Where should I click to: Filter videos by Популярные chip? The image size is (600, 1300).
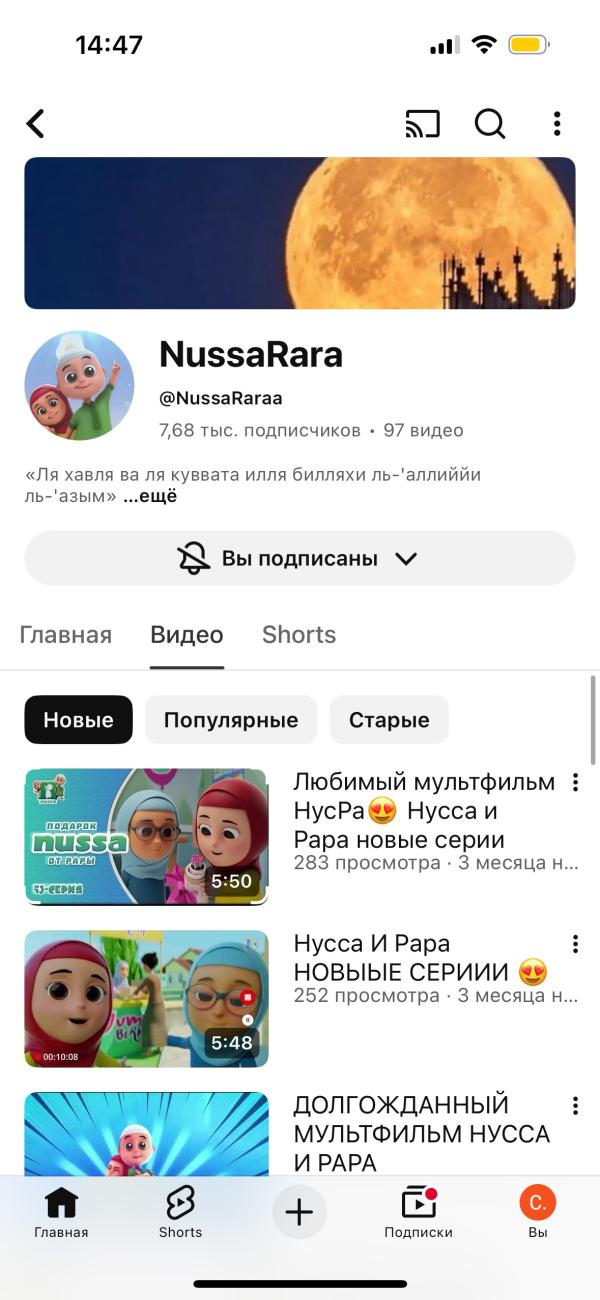tap(231, 720)
